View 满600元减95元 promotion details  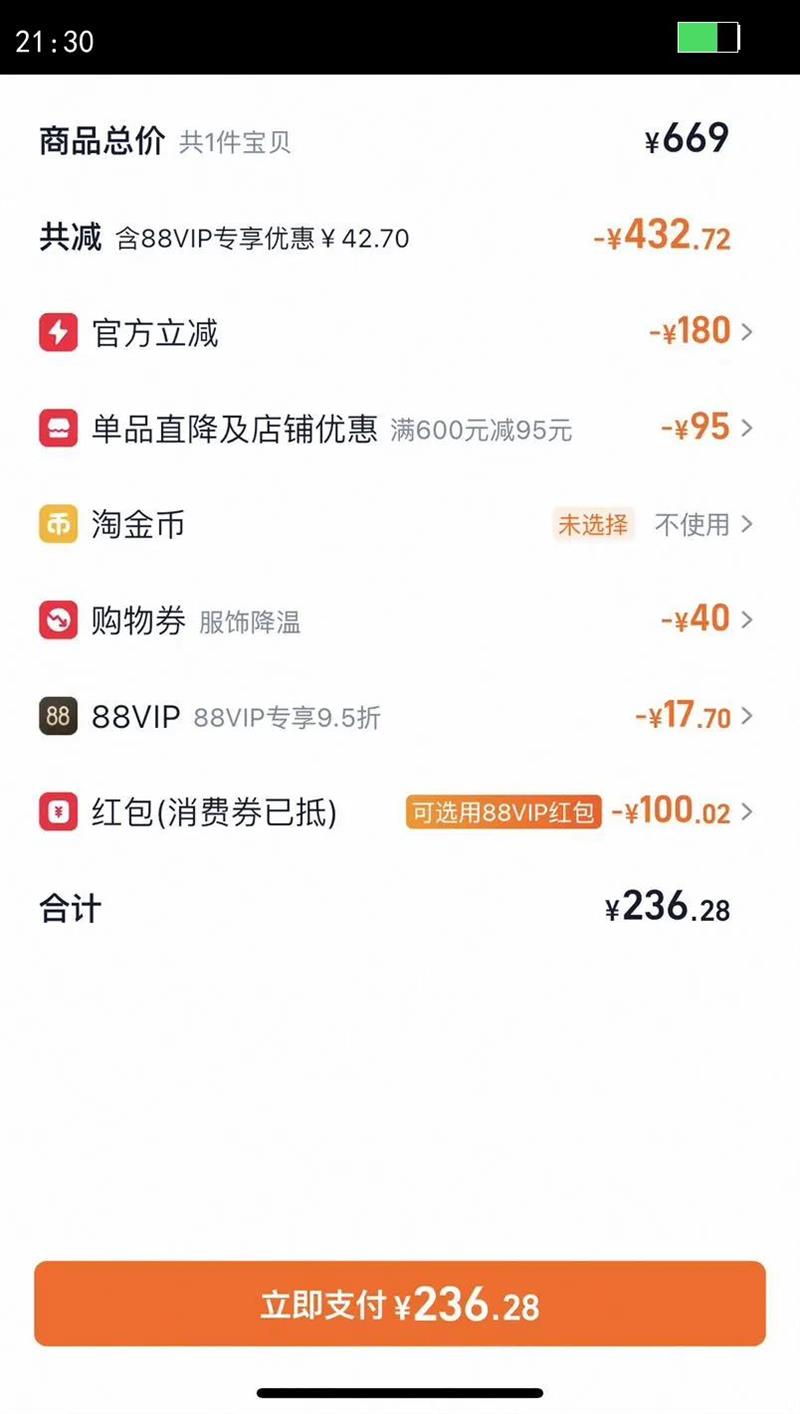[x=480, y=429]
